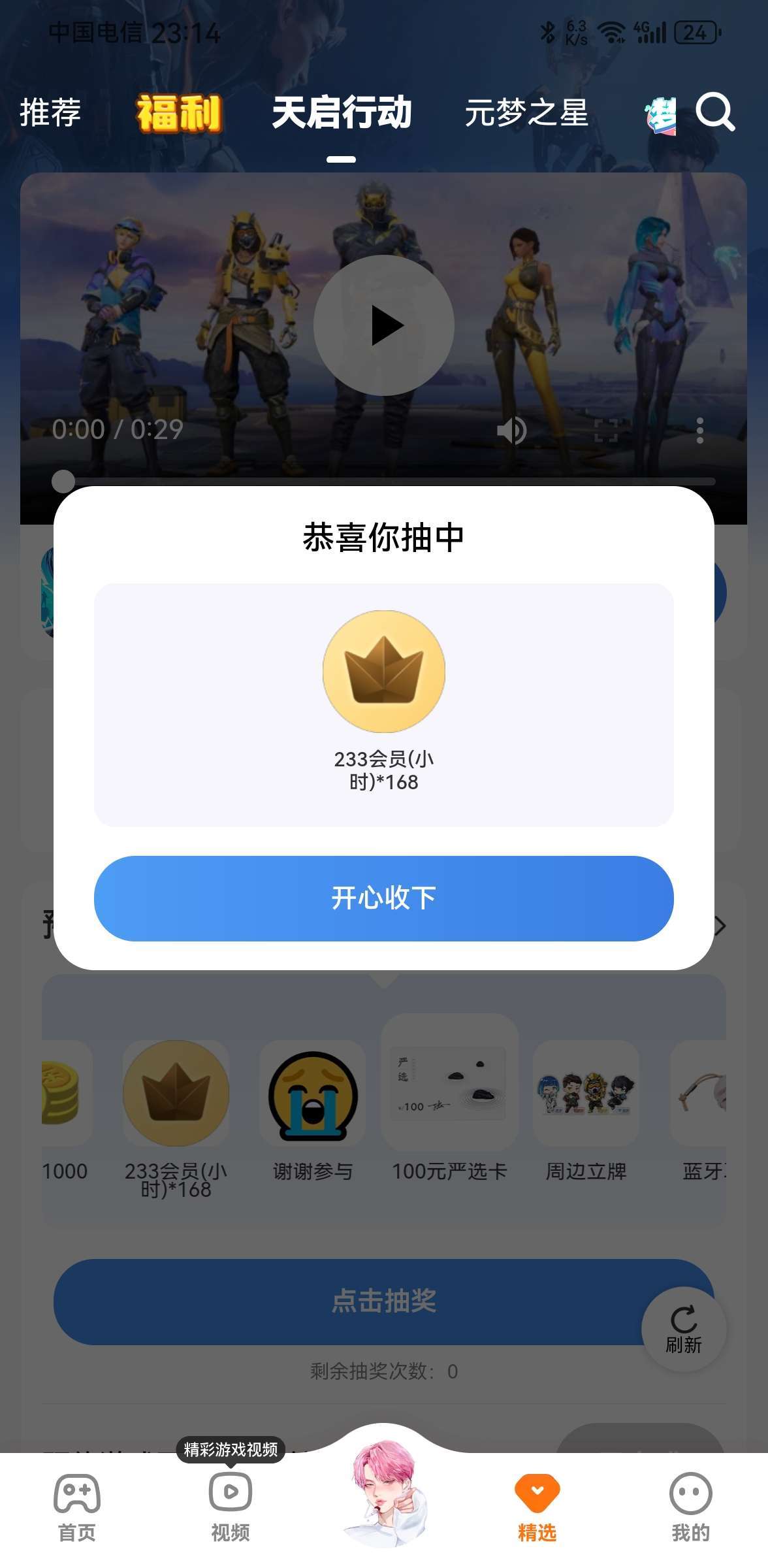Switch to the 元梦之星 tab
Screen dimensions: 768x1568
coord(526,113)
